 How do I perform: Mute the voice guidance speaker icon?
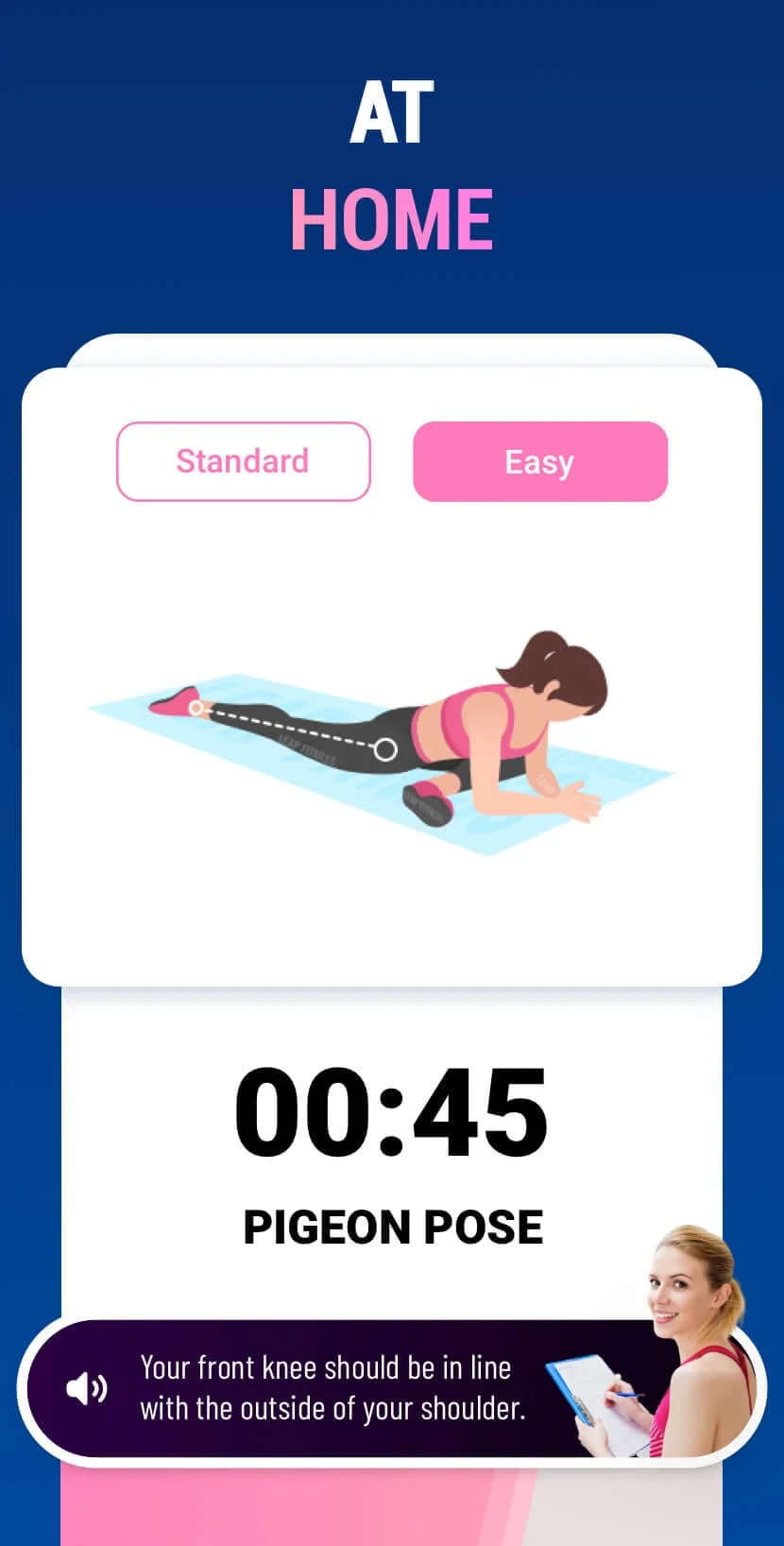[87, 1387]
